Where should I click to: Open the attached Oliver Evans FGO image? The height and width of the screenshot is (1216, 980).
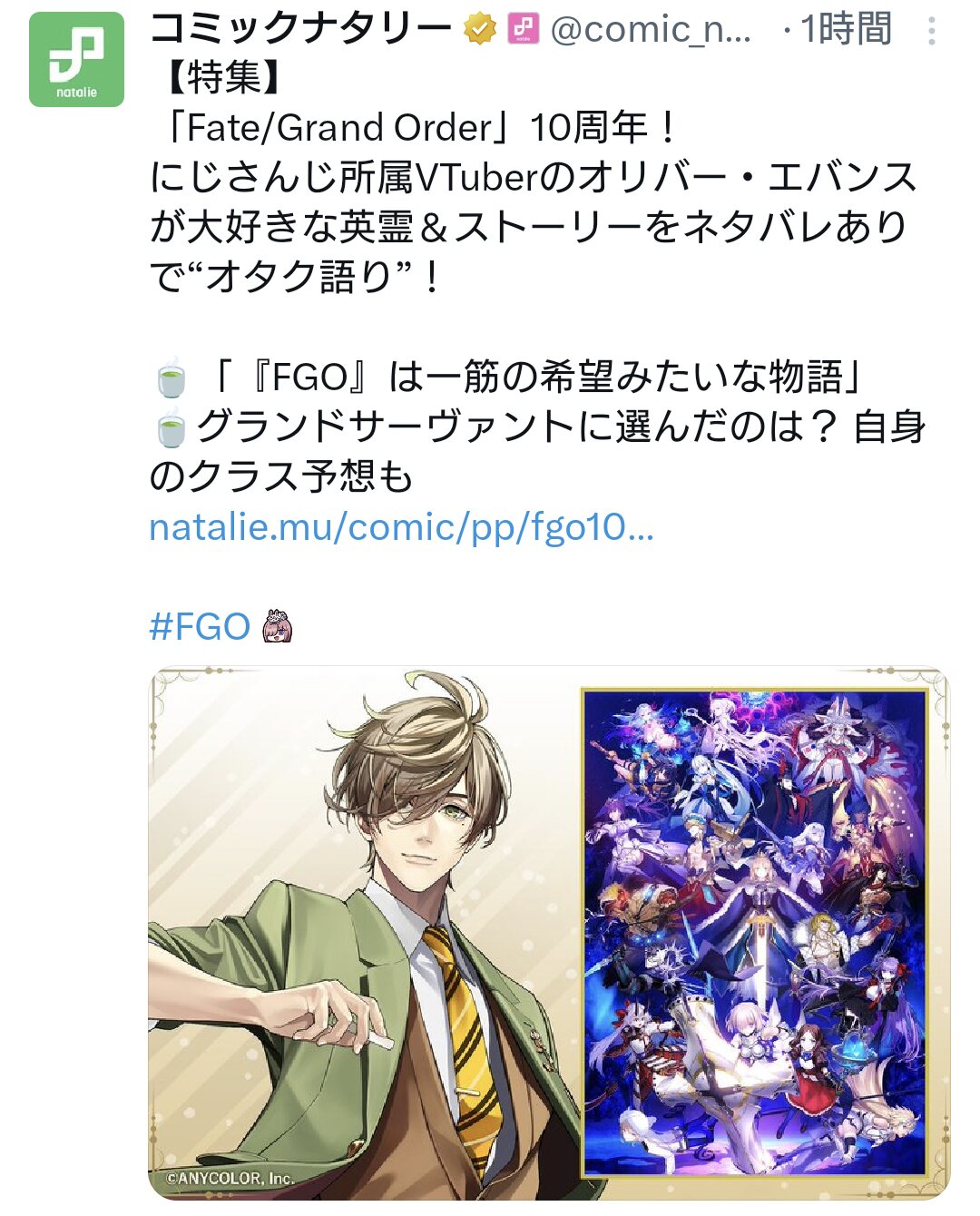[x=548, y=933]
